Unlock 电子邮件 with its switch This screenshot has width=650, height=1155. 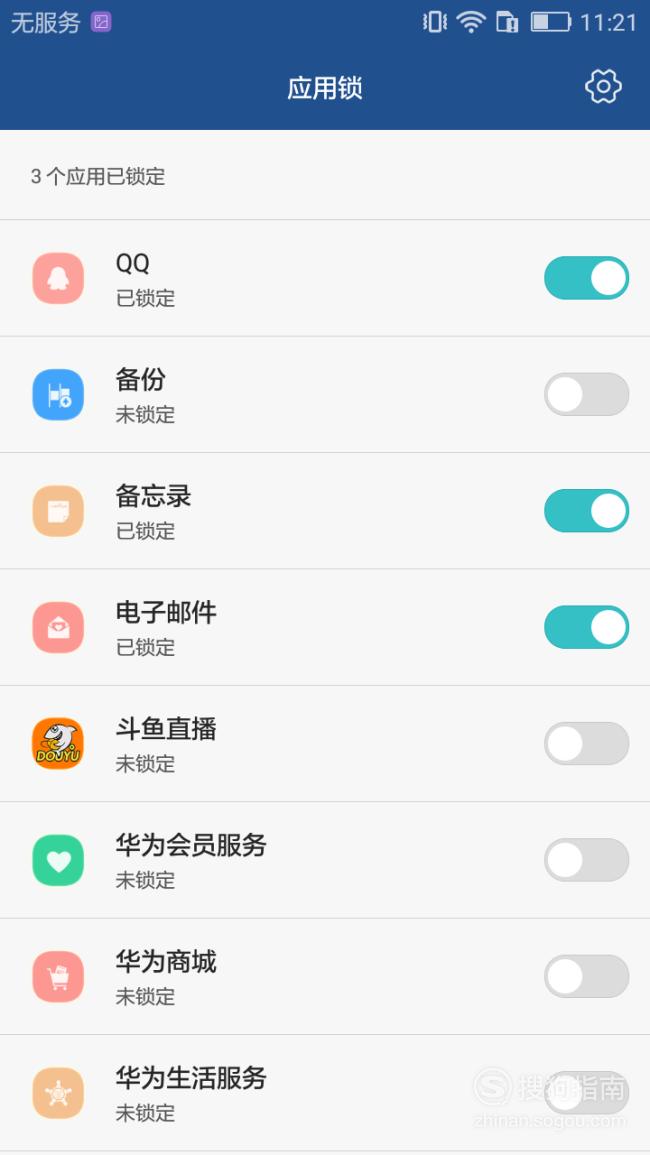point(587,627)
